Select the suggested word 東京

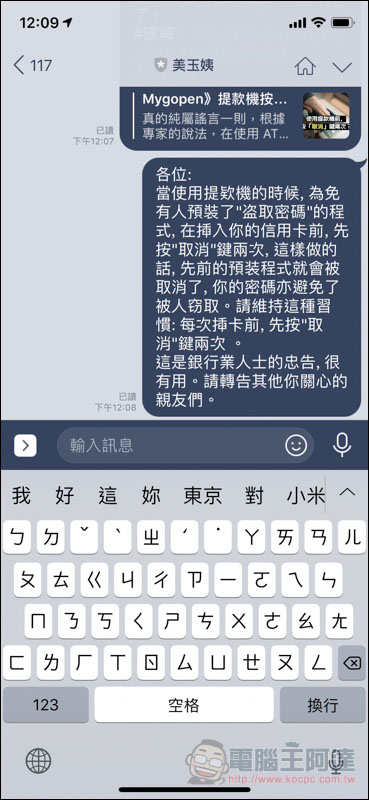(203, 495)
